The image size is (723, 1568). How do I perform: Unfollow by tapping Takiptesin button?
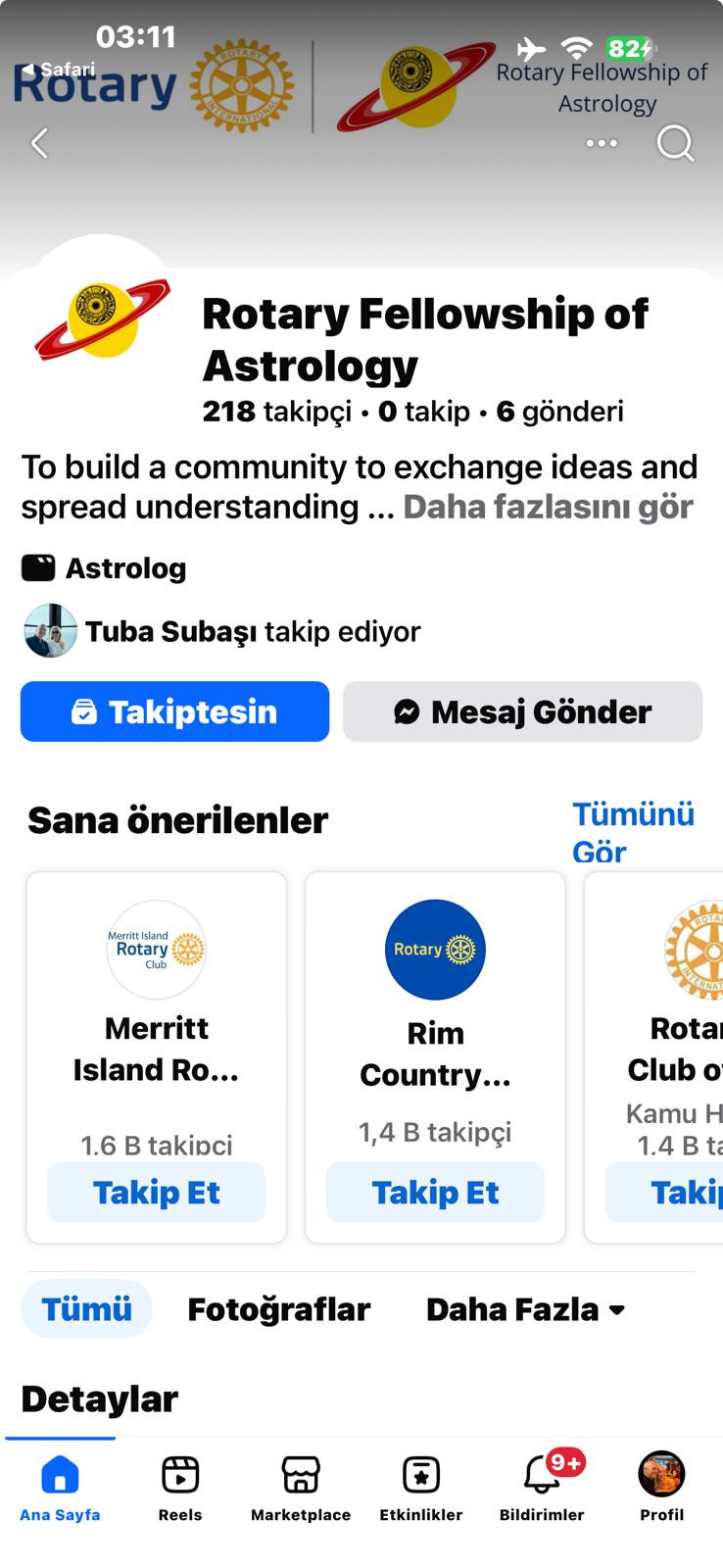174,711
